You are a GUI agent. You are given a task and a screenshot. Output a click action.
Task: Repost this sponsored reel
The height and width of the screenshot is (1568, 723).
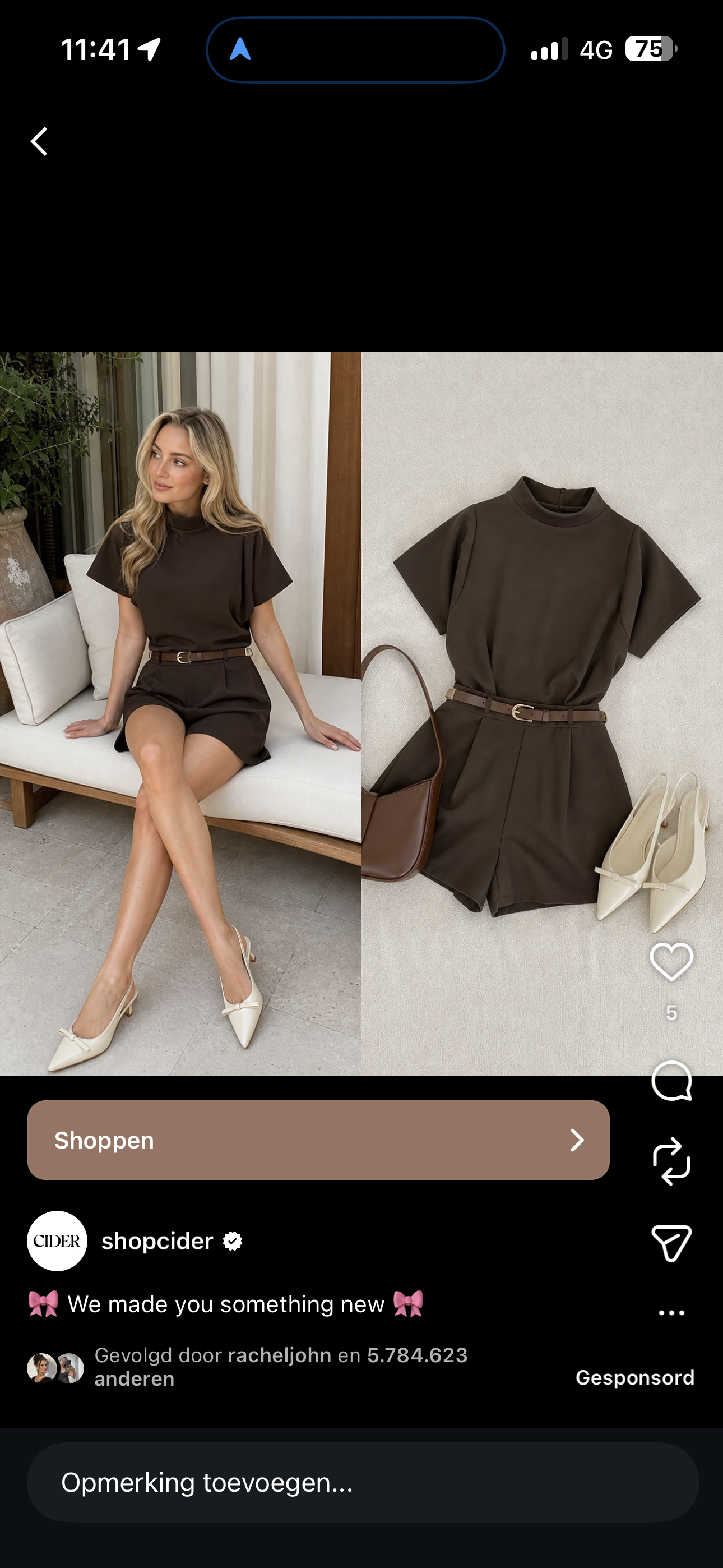click(671, 1161)
